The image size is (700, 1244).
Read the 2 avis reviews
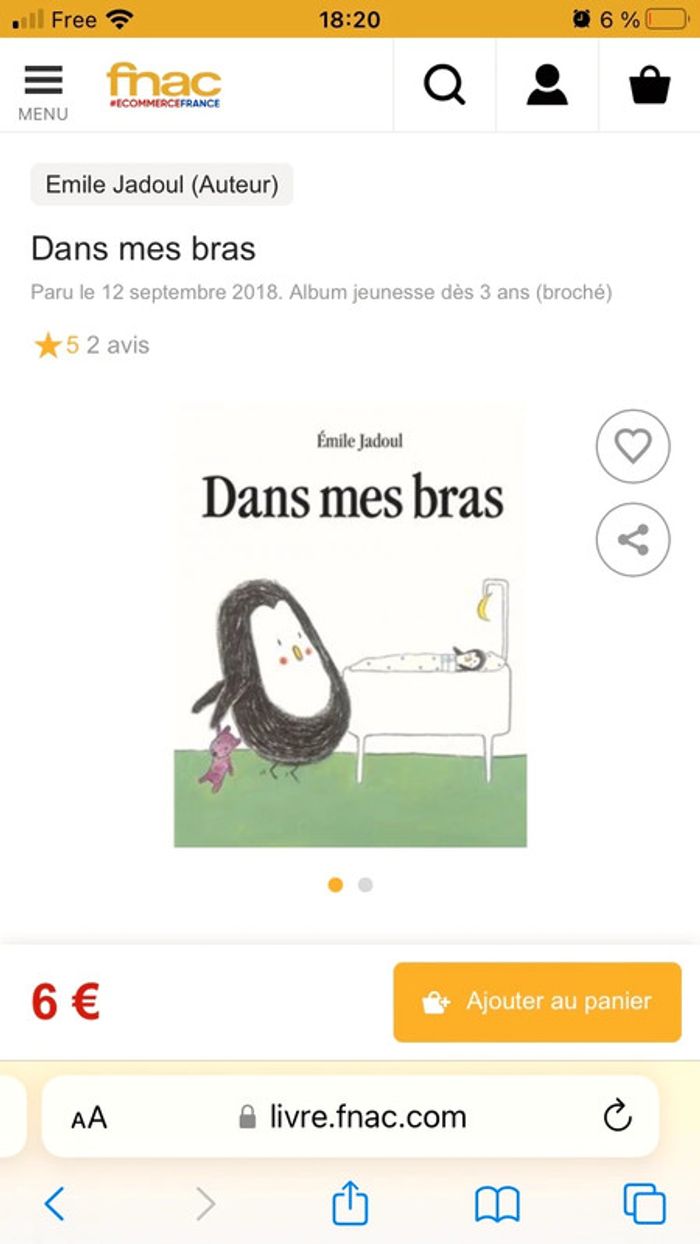(x=117, y=345)
